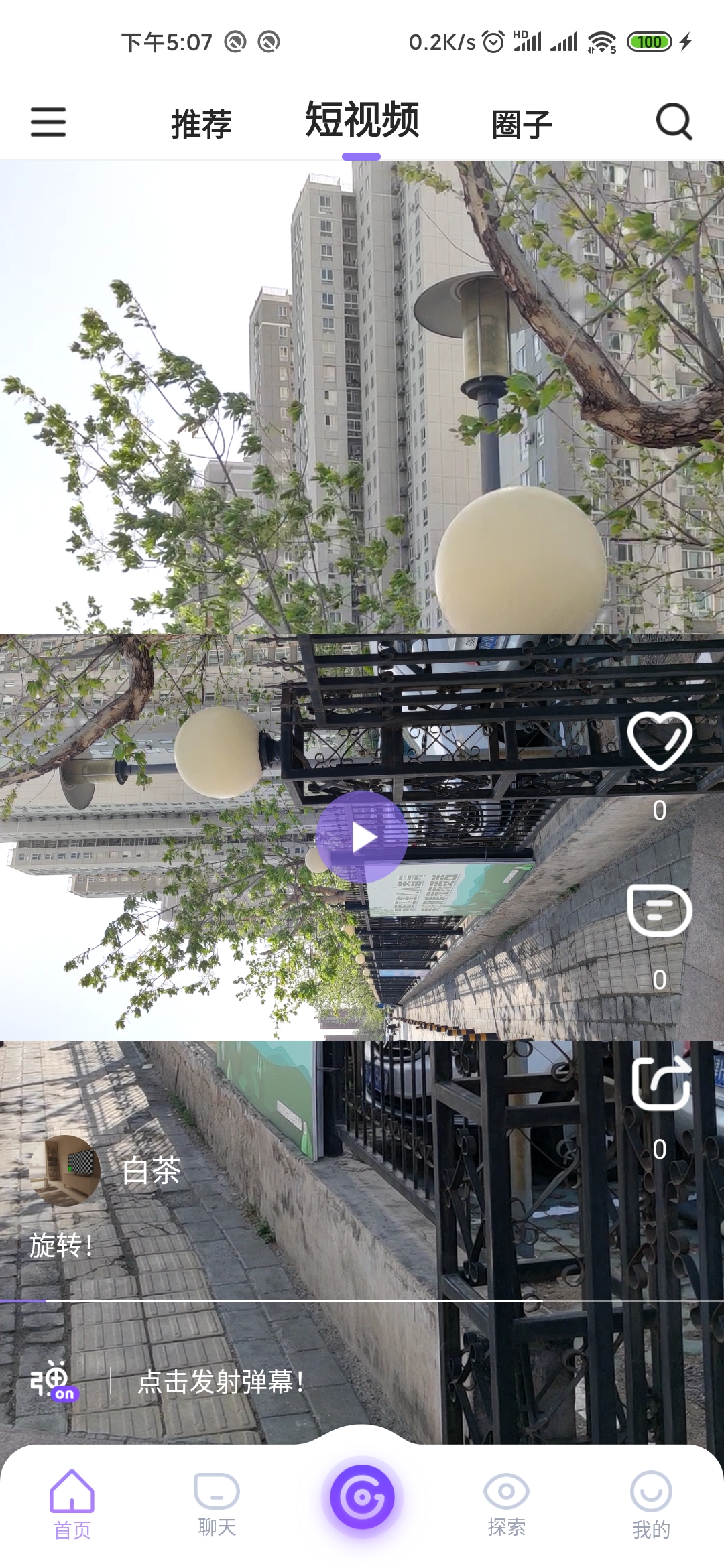Toggle the danmaku on/off switch
The image size is (724, 1568).
tap(55, 1382)
